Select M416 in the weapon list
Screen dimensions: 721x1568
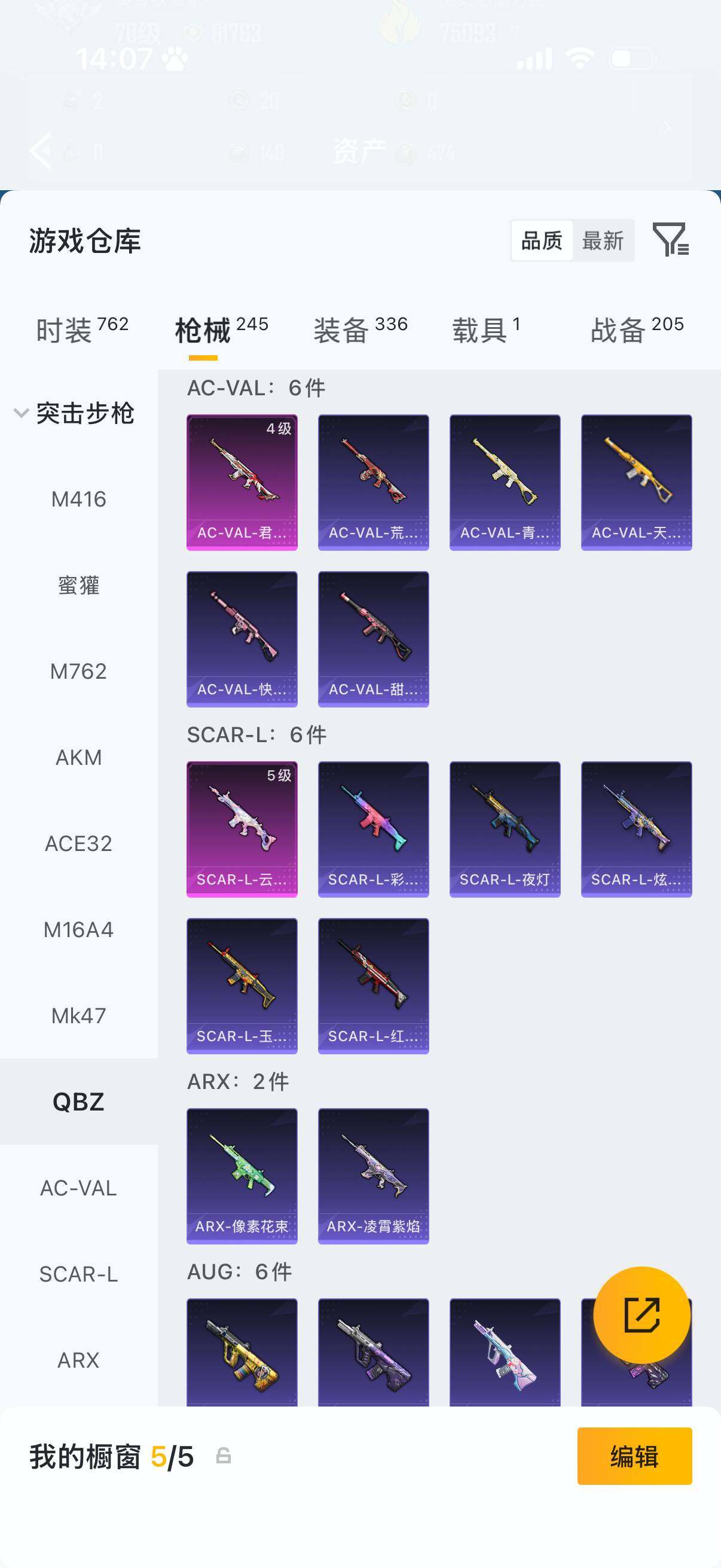click(78, 499)
